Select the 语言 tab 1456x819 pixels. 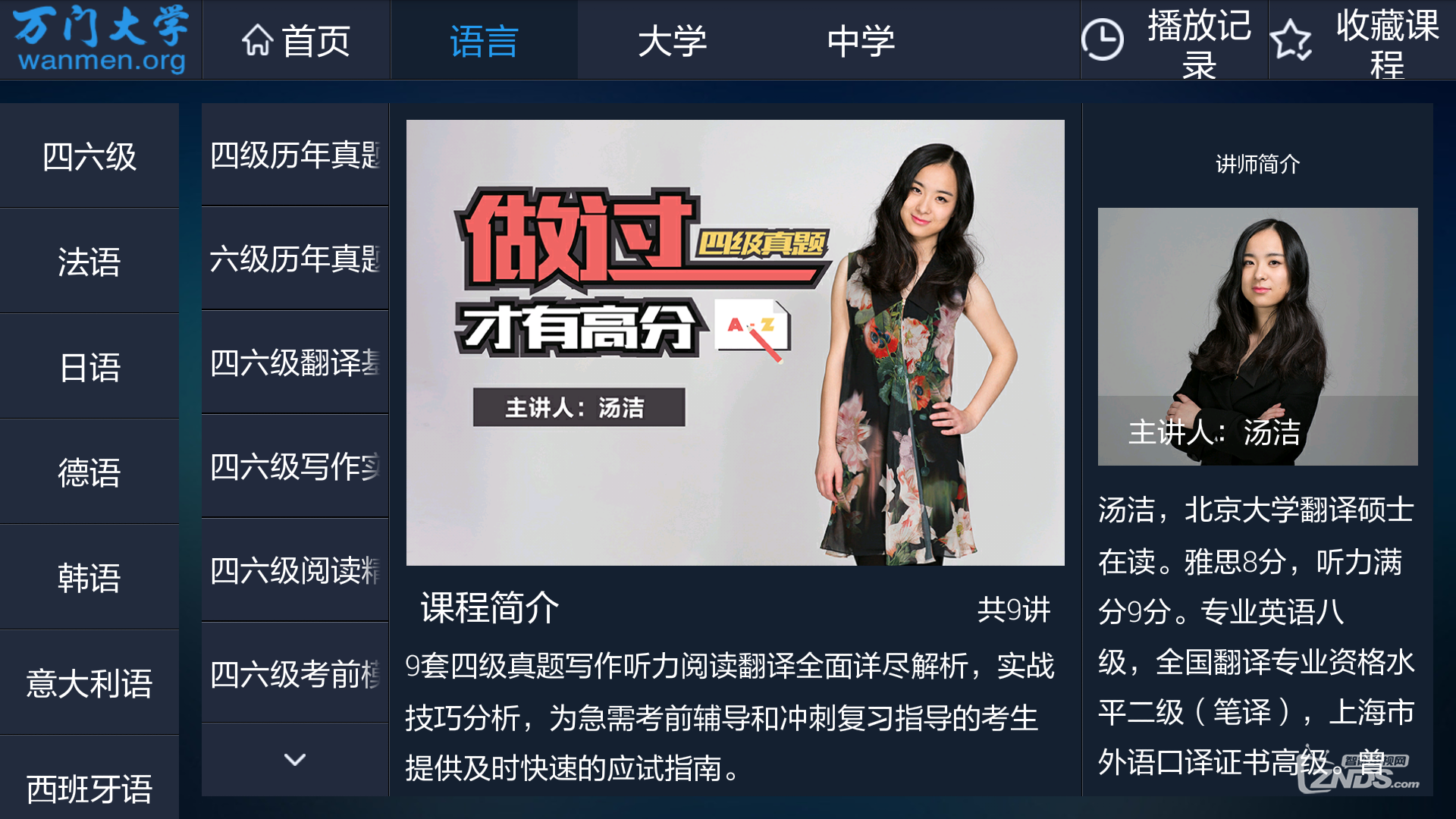[484, 40]
